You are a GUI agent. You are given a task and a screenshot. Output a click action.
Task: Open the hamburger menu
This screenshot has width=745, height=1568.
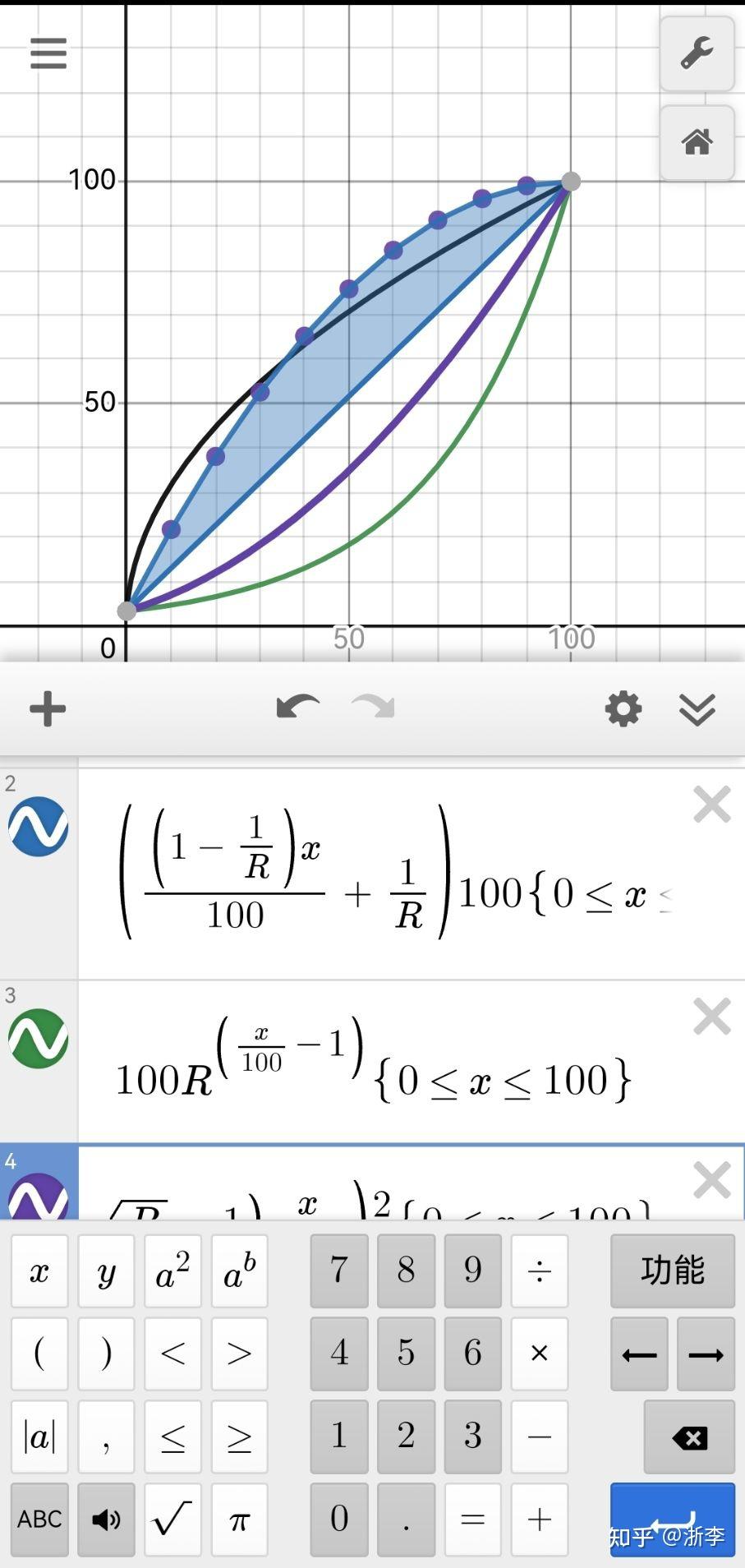pos(48,54)
